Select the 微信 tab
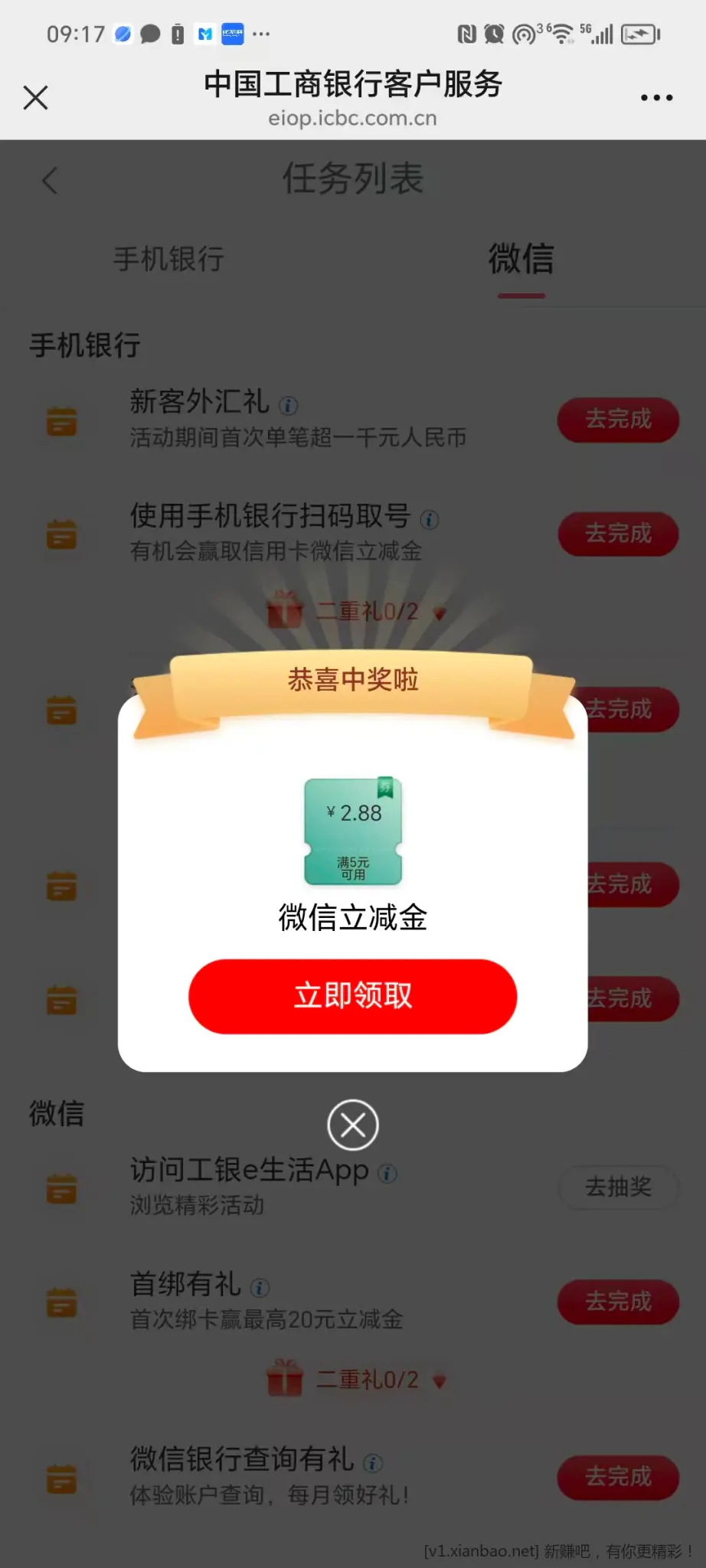The image size is (706, 1568). (521, 260)
